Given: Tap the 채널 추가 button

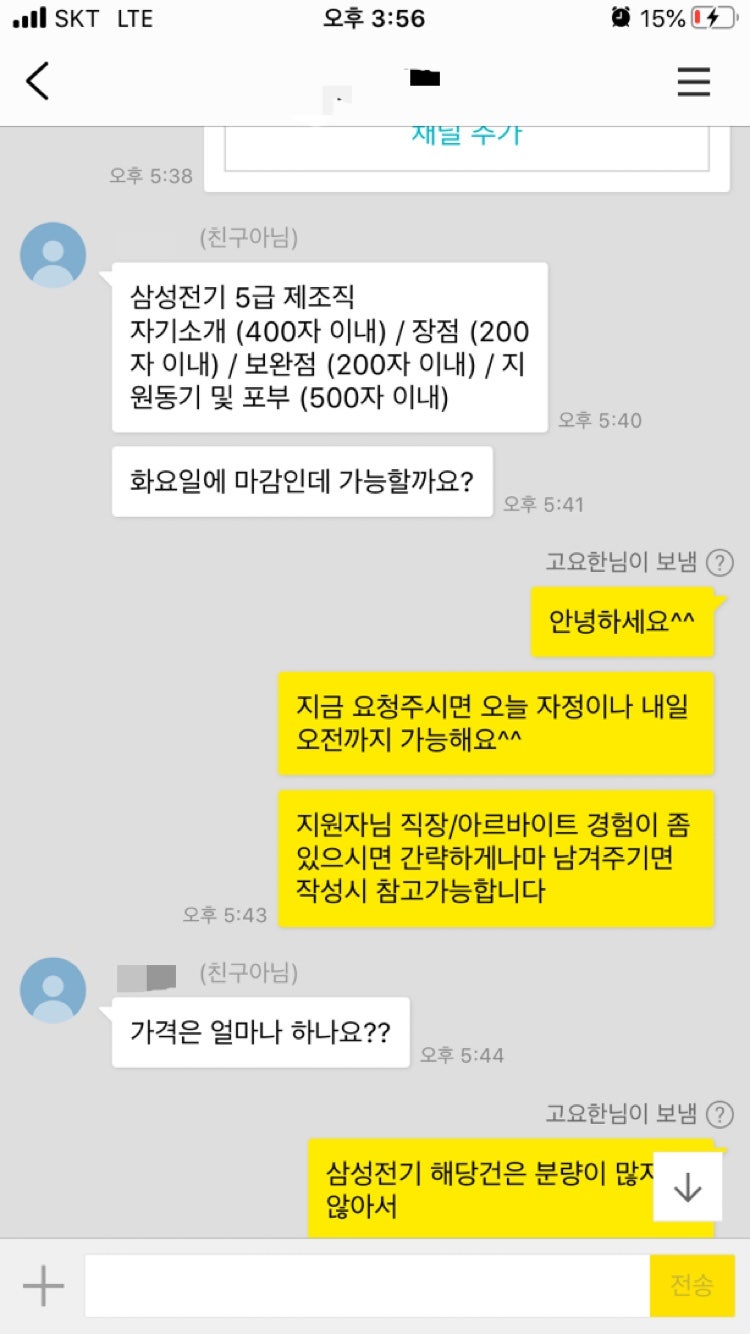Looking at the screenshot, I should (466, 137).
